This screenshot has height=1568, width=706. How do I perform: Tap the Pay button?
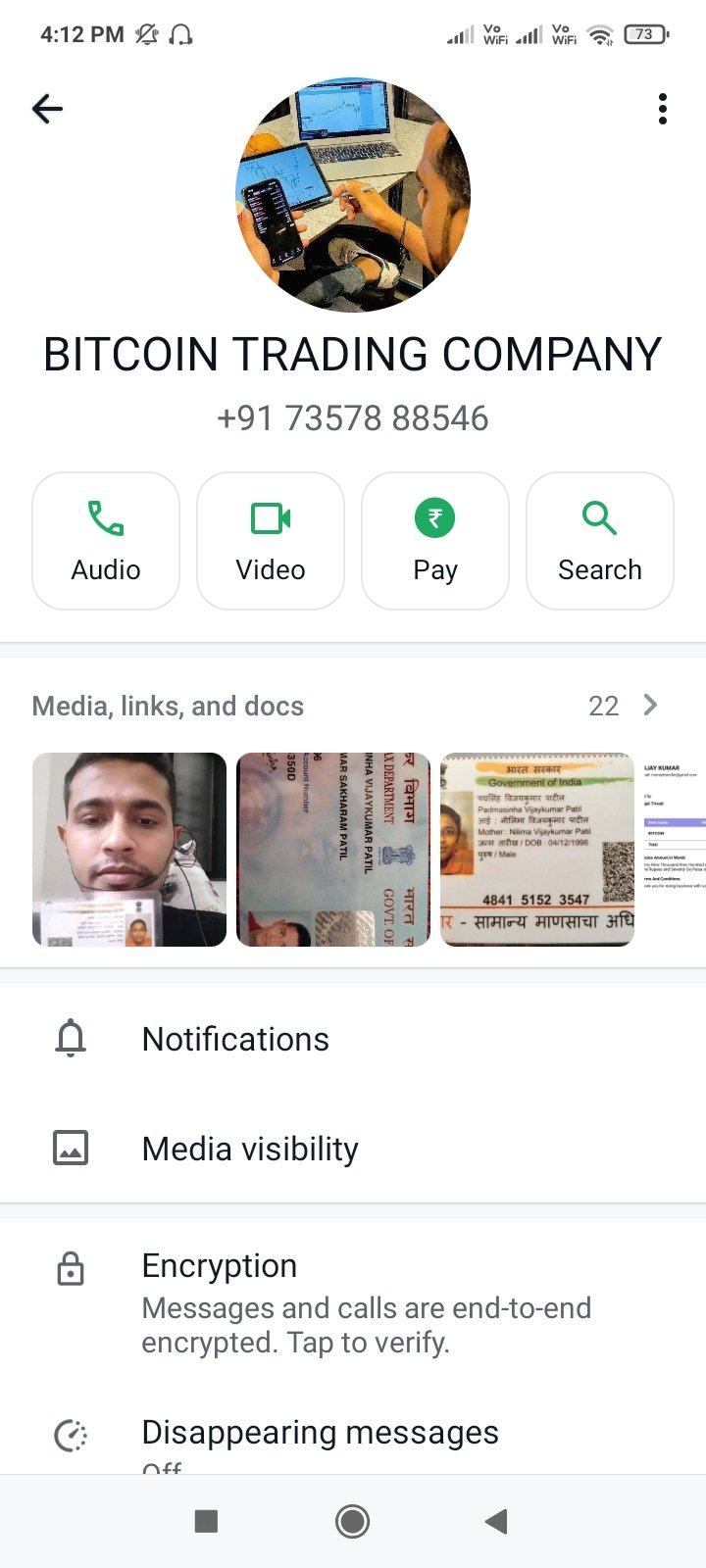(x=435, y=541)
